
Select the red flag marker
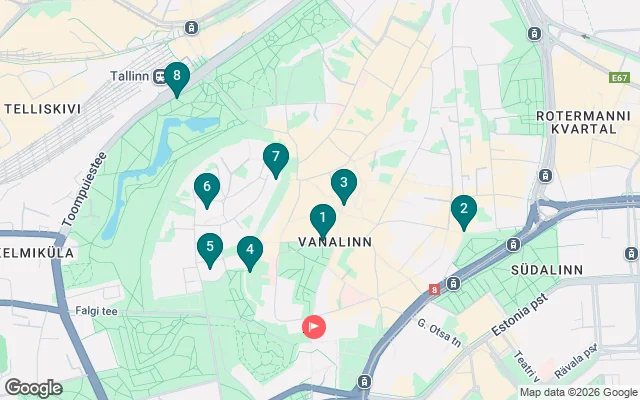coord(314,327)
